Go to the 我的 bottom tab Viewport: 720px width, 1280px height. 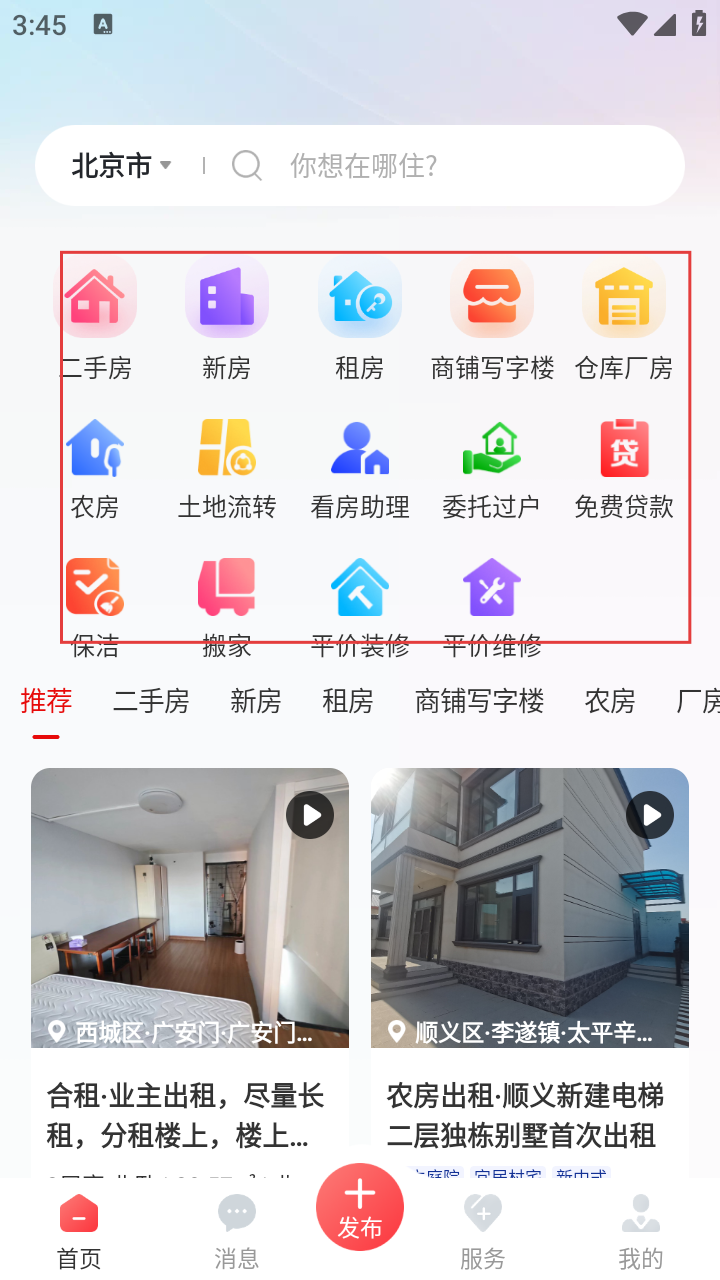[640, 1230]
